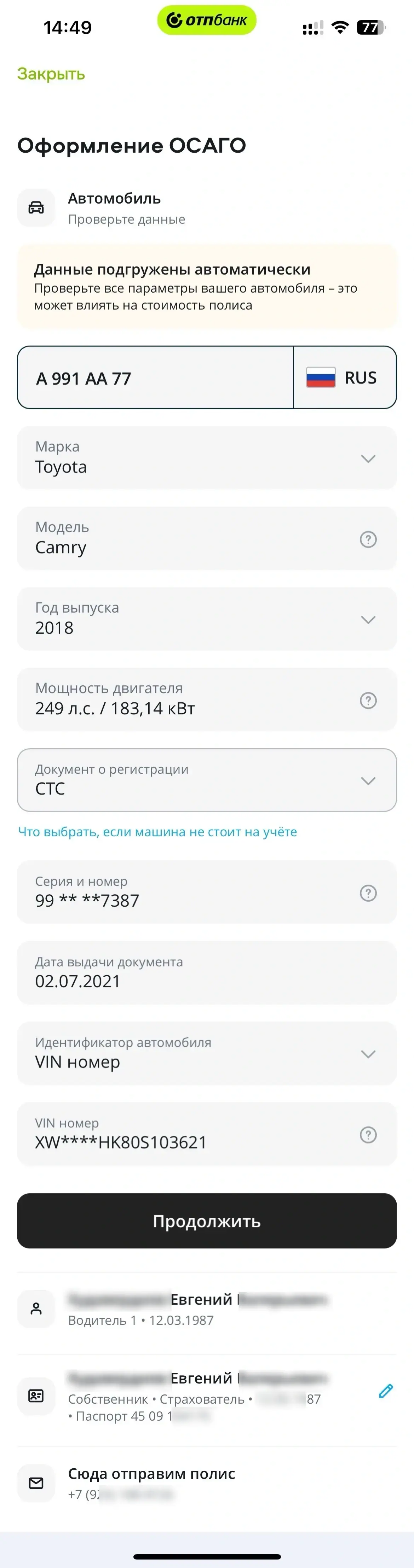Expand the Марка dropdown showing Toyota
Image resolution: width=414 pixels, height=1568 pixels.
368,458
